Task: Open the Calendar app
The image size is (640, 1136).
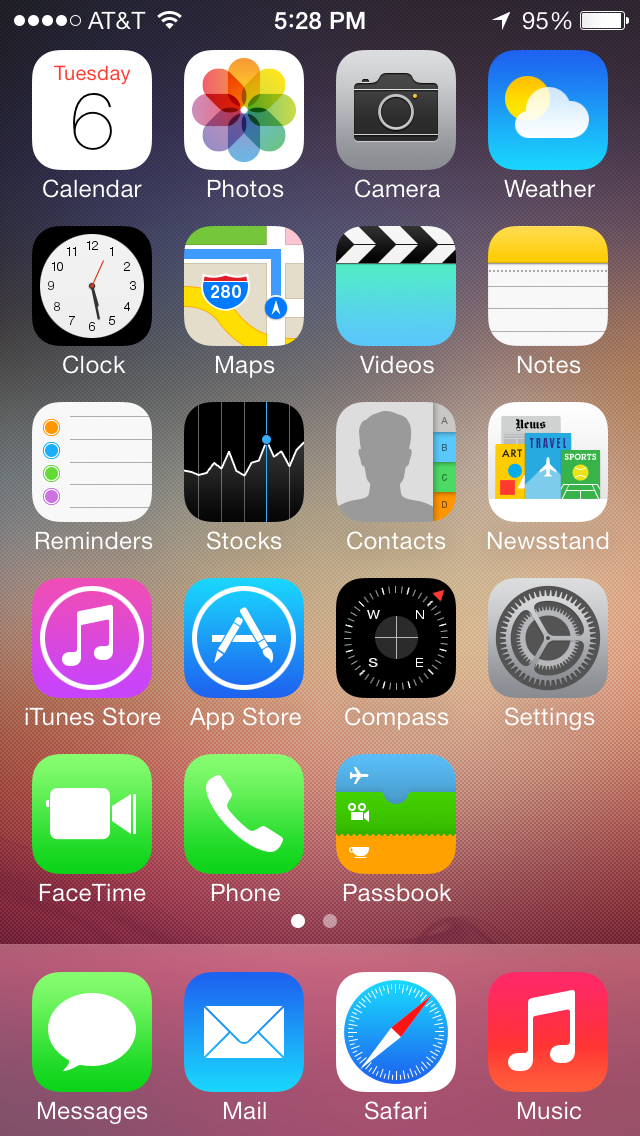Action: (92, 110)
